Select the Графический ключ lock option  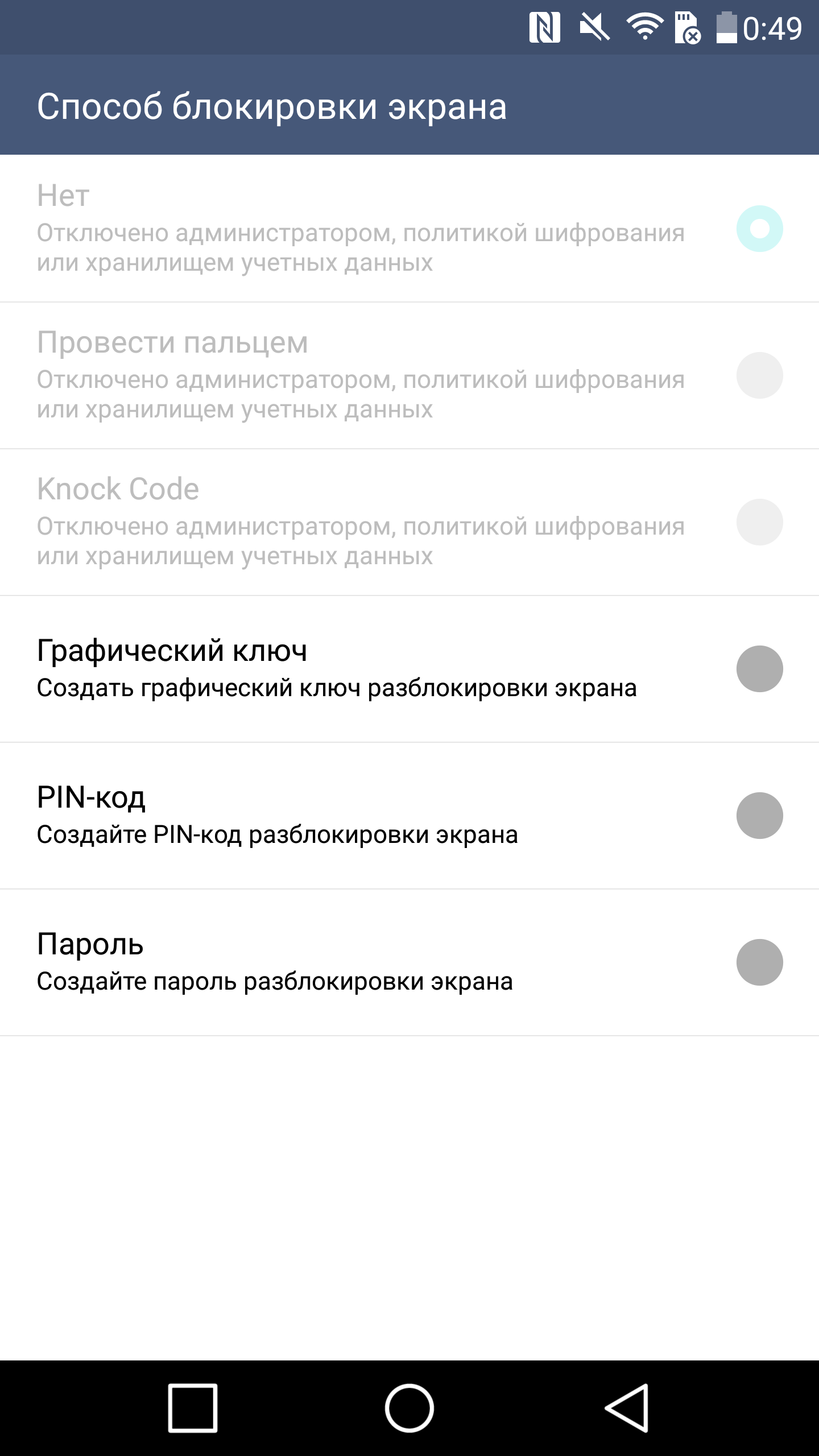point(409,669)
